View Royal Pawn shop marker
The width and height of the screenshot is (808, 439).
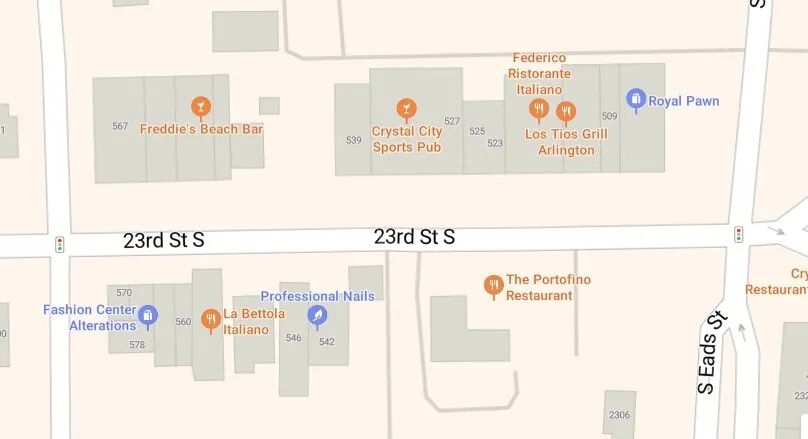click(x=635, y=99)
